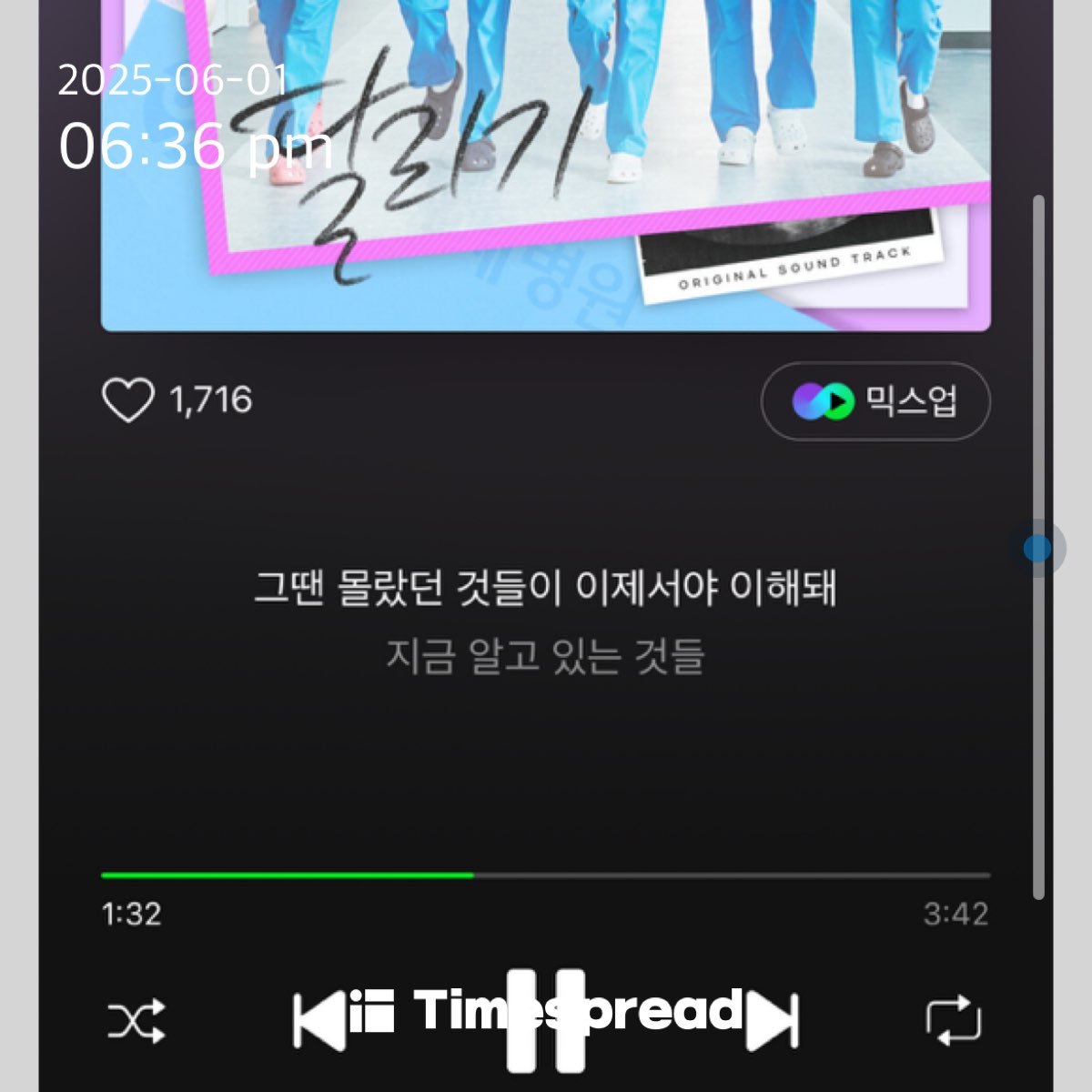Pause the current song

point(545,1021)
